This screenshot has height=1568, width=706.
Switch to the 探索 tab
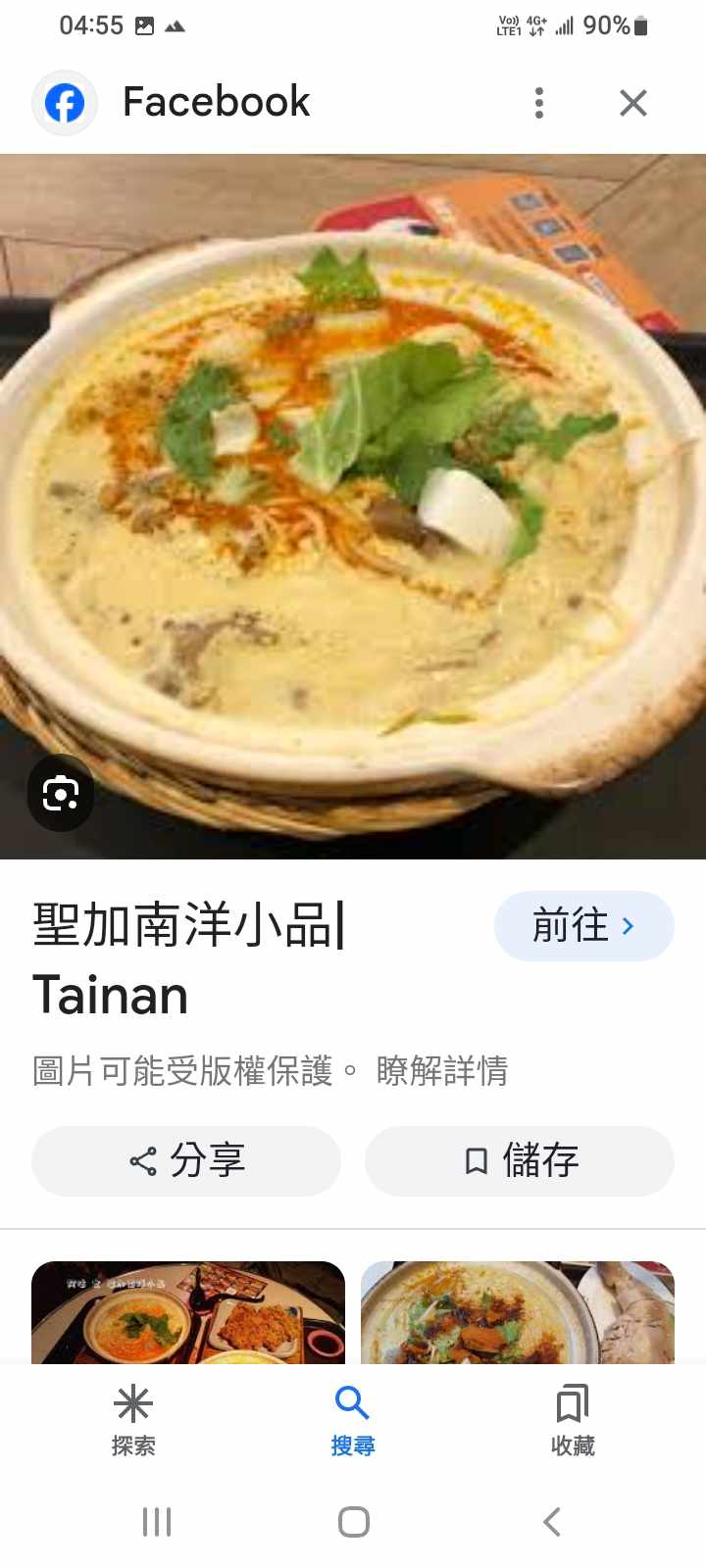[133, 1420]
